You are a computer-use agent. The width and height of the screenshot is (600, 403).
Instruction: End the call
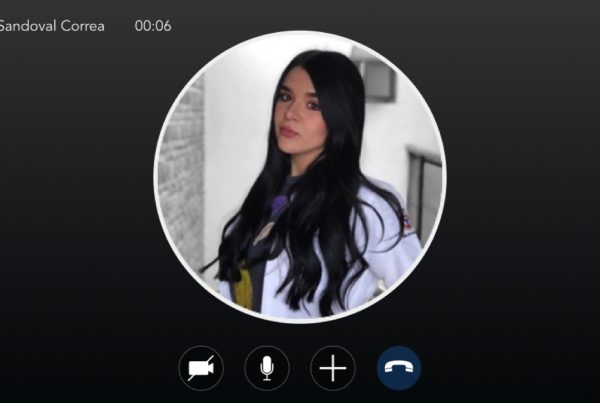398,369
